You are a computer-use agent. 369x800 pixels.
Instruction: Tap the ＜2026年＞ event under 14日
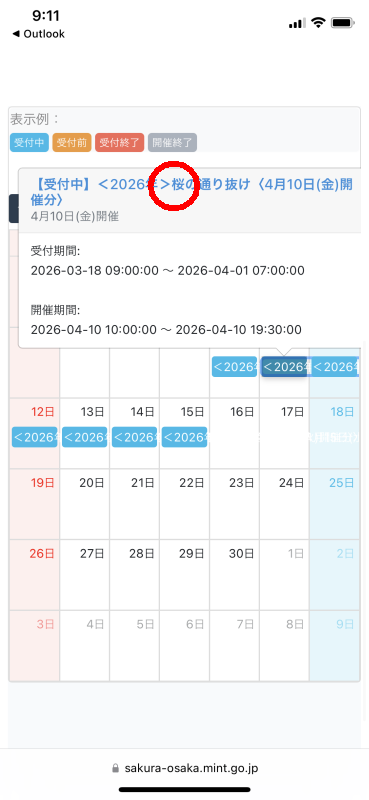point(134,437)
